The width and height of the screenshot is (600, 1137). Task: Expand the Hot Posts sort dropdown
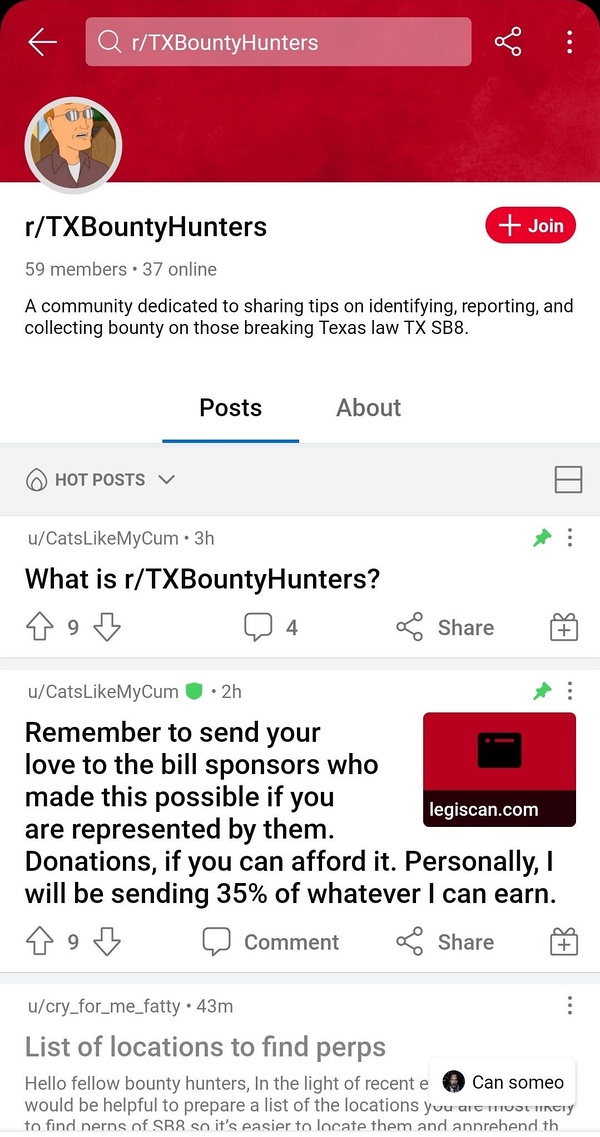coord(100,480)
